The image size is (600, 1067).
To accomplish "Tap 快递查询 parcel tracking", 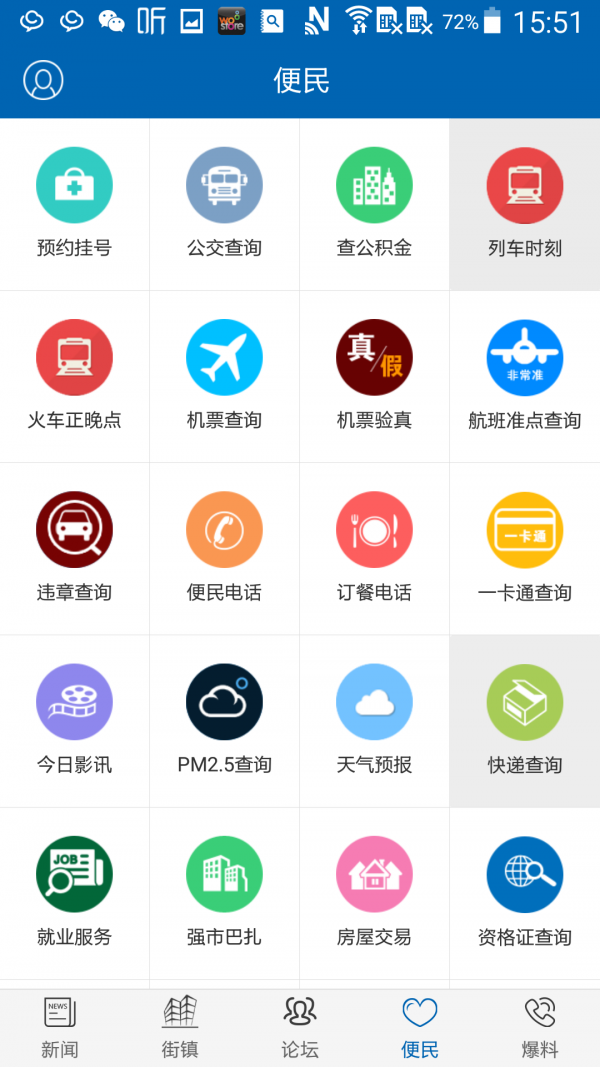I will tap(524, 721).
